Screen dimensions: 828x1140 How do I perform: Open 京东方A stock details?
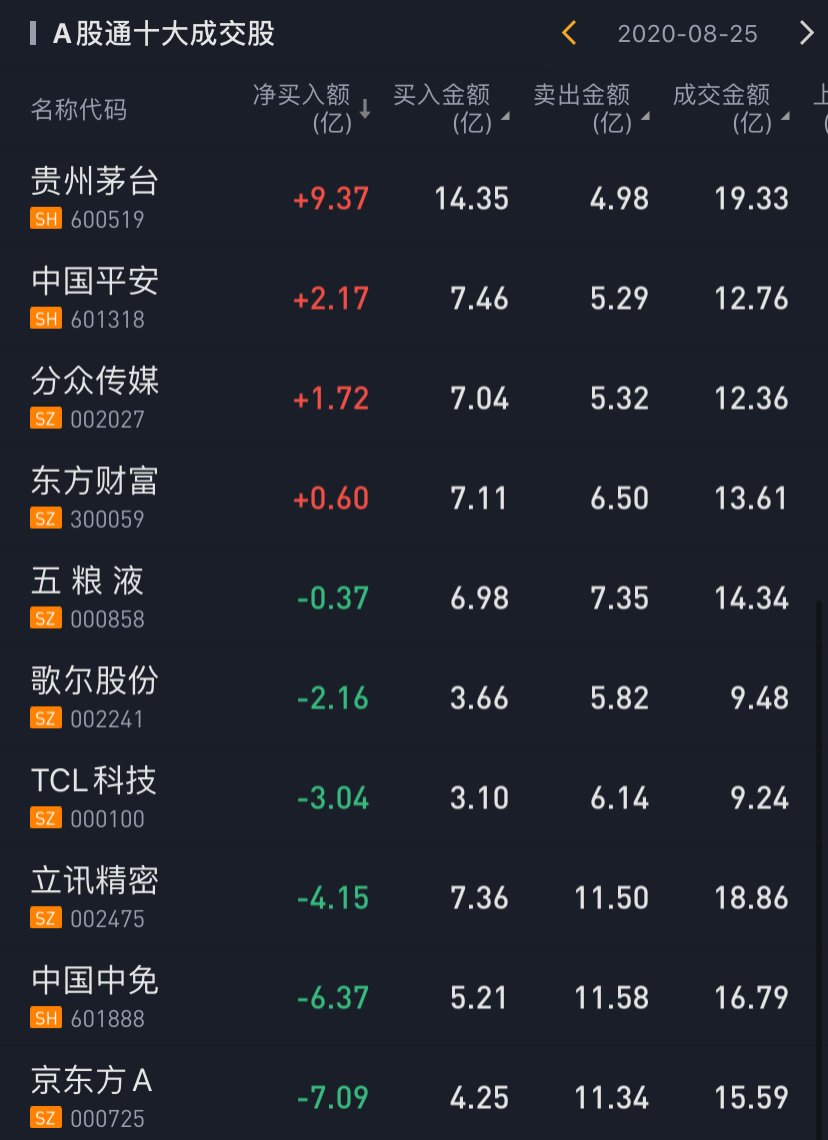point(92,1095)
